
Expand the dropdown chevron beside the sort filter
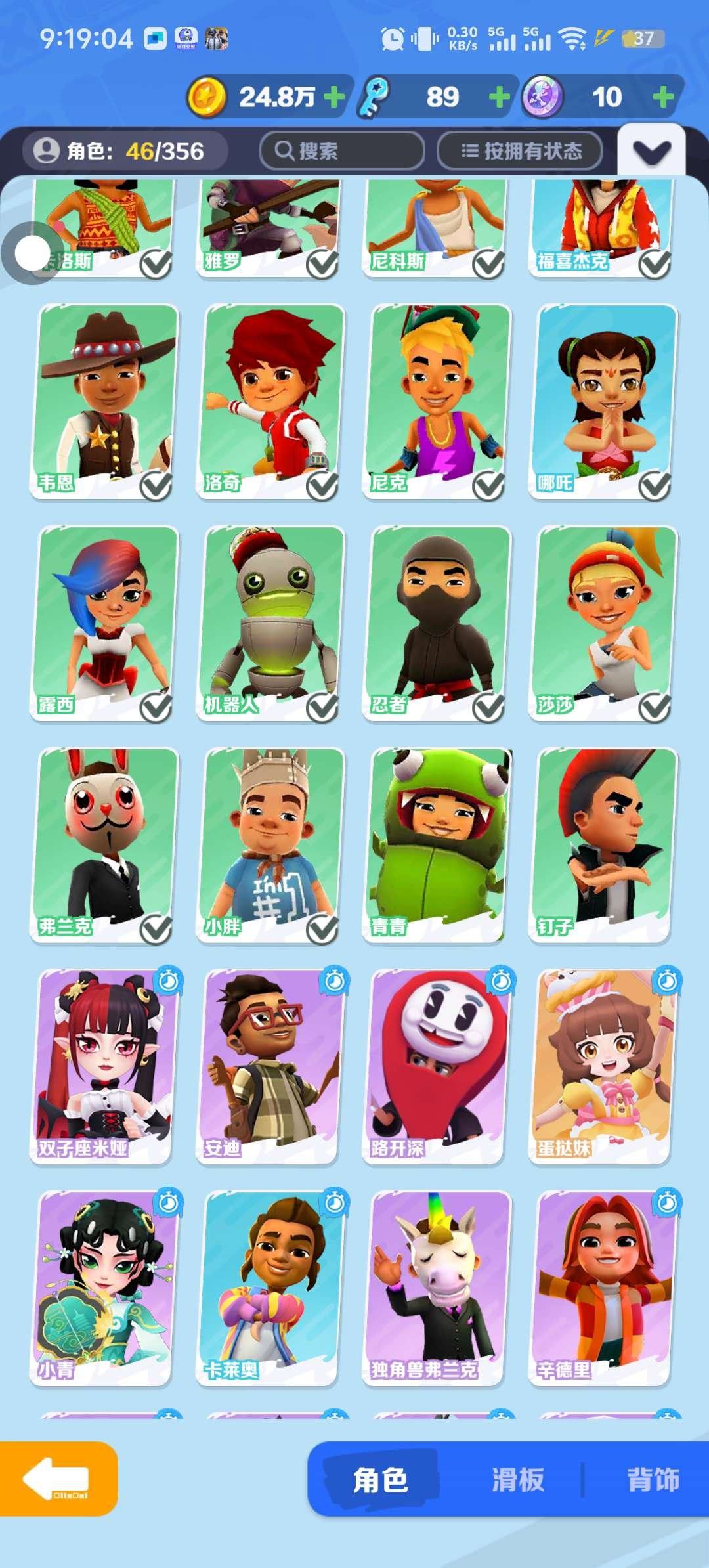pos(651,152)
